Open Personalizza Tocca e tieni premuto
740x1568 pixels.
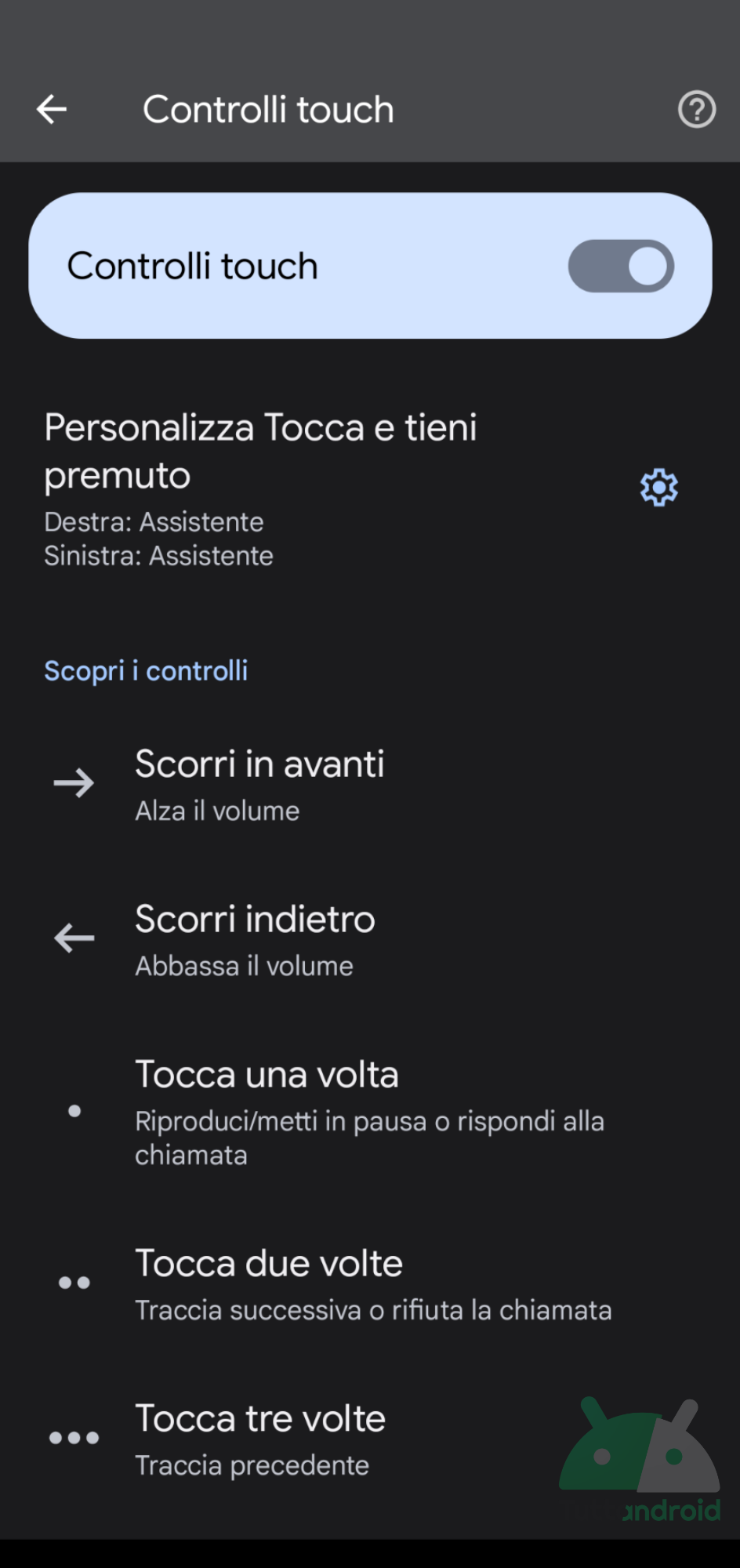370,488
